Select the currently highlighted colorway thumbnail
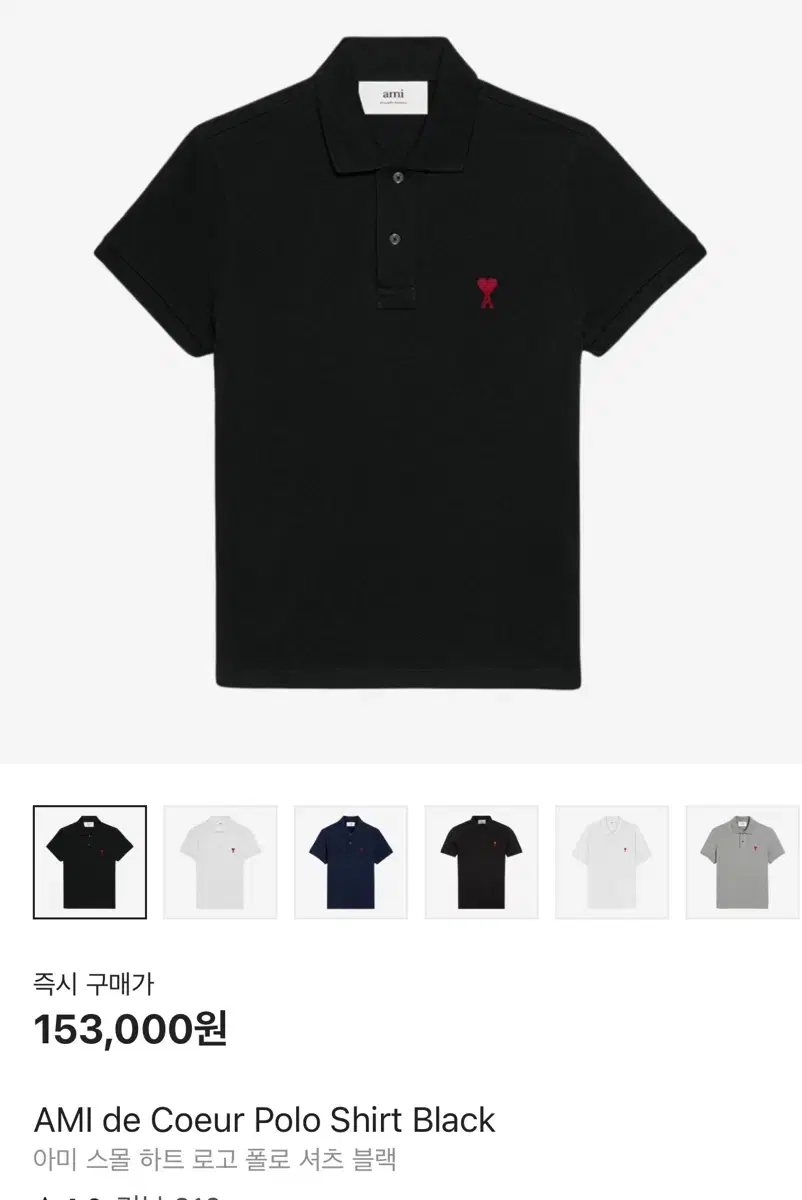Image resolution: width=802 pixels, height=1200 pixels. [x=88, y=861]
